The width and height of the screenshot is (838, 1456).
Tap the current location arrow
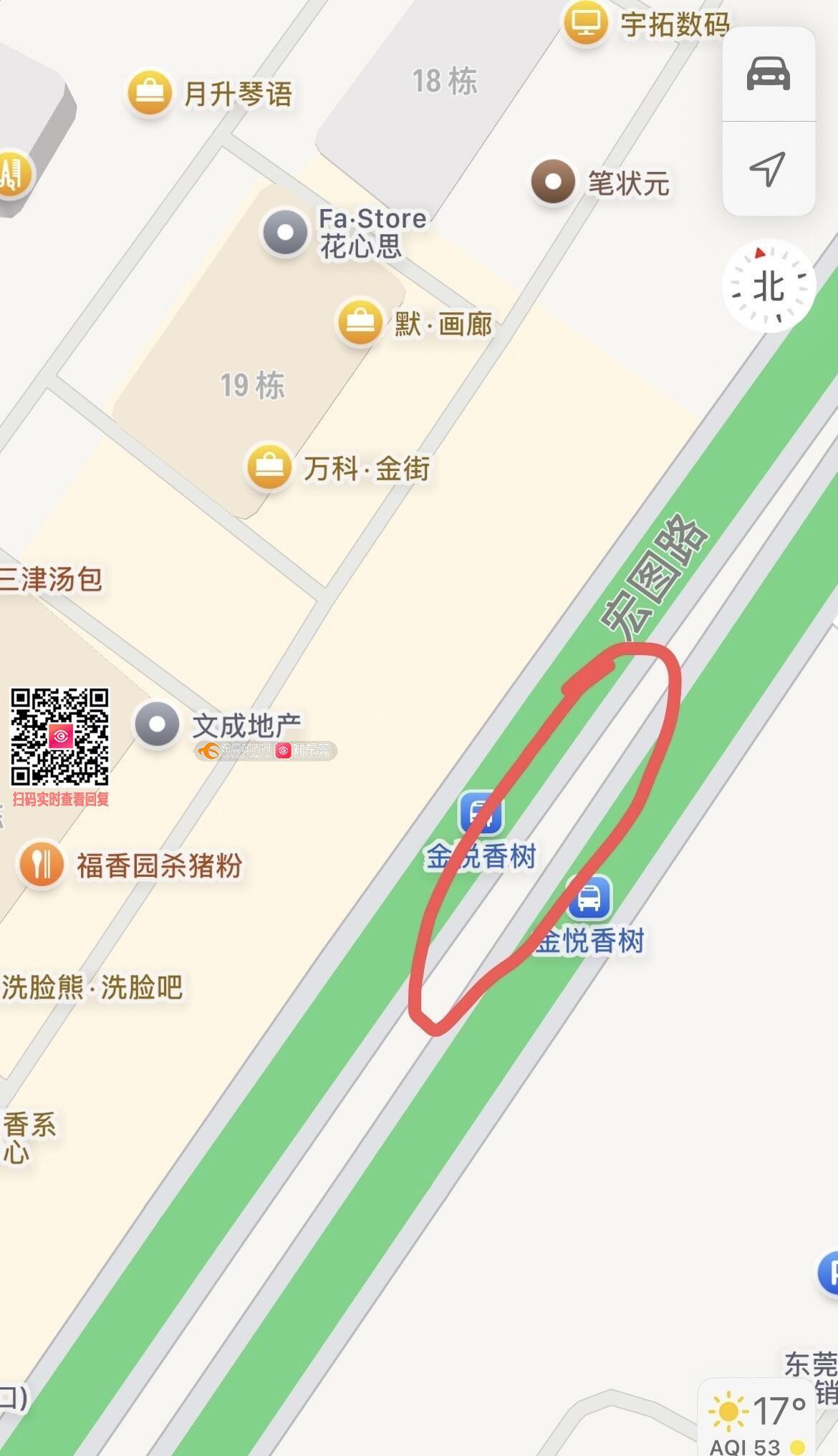tap(768, 169)
